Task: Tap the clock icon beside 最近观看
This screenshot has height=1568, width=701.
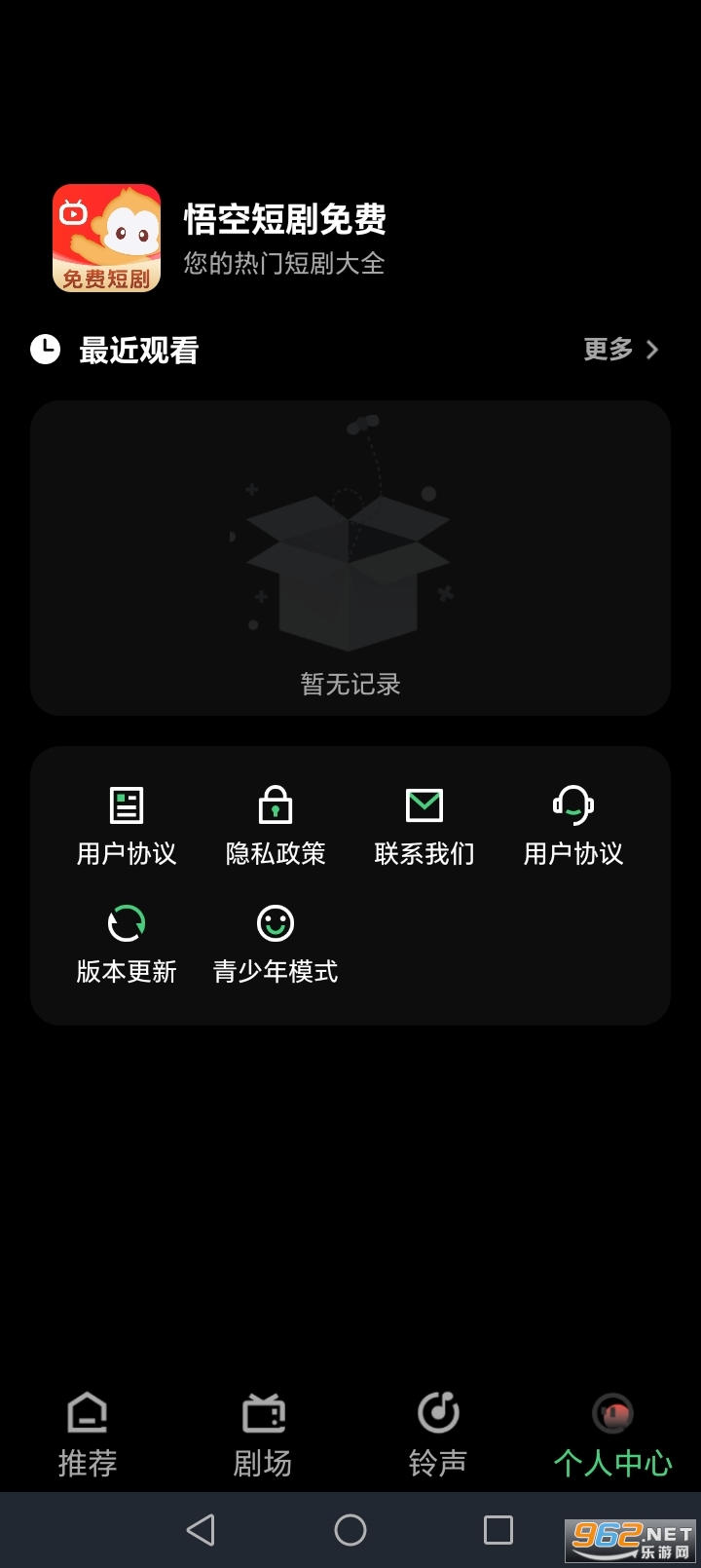Action: (43, 349)
